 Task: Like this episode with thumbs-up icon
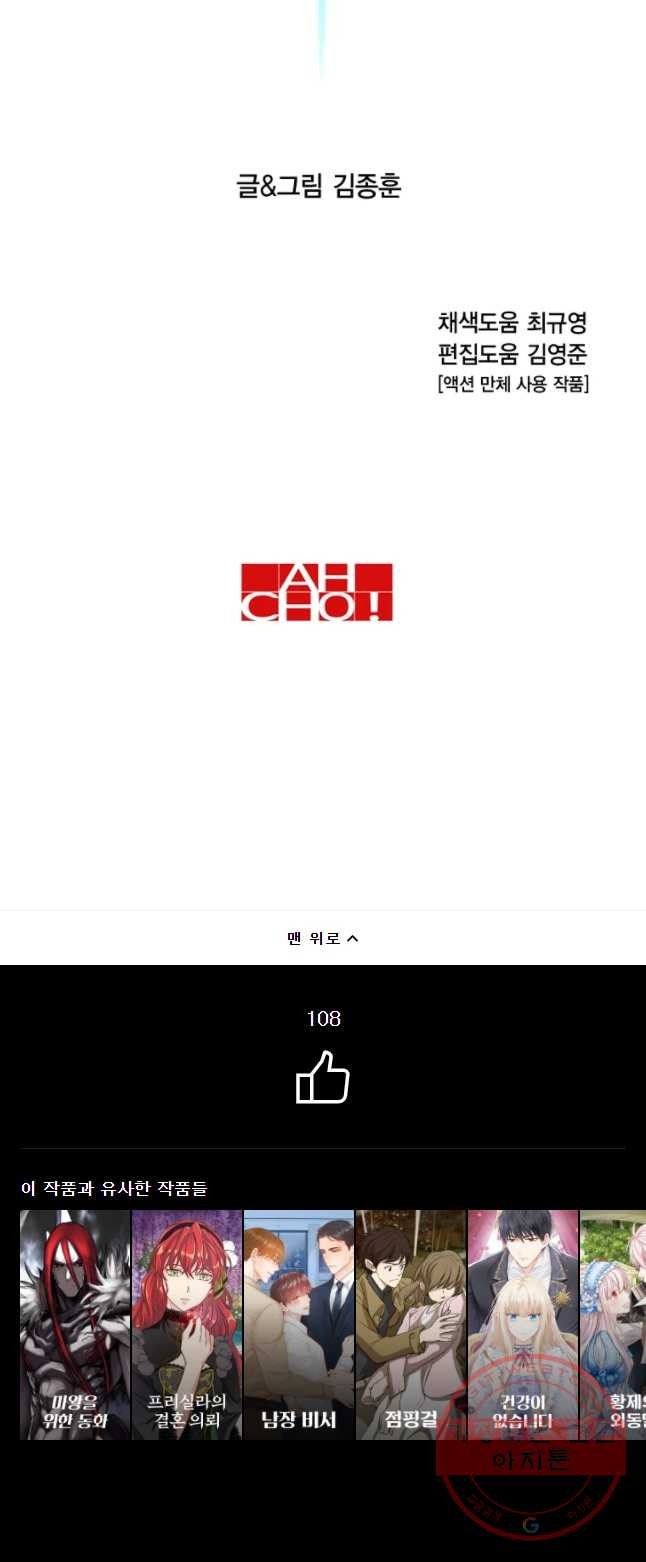click(323, 1077)
